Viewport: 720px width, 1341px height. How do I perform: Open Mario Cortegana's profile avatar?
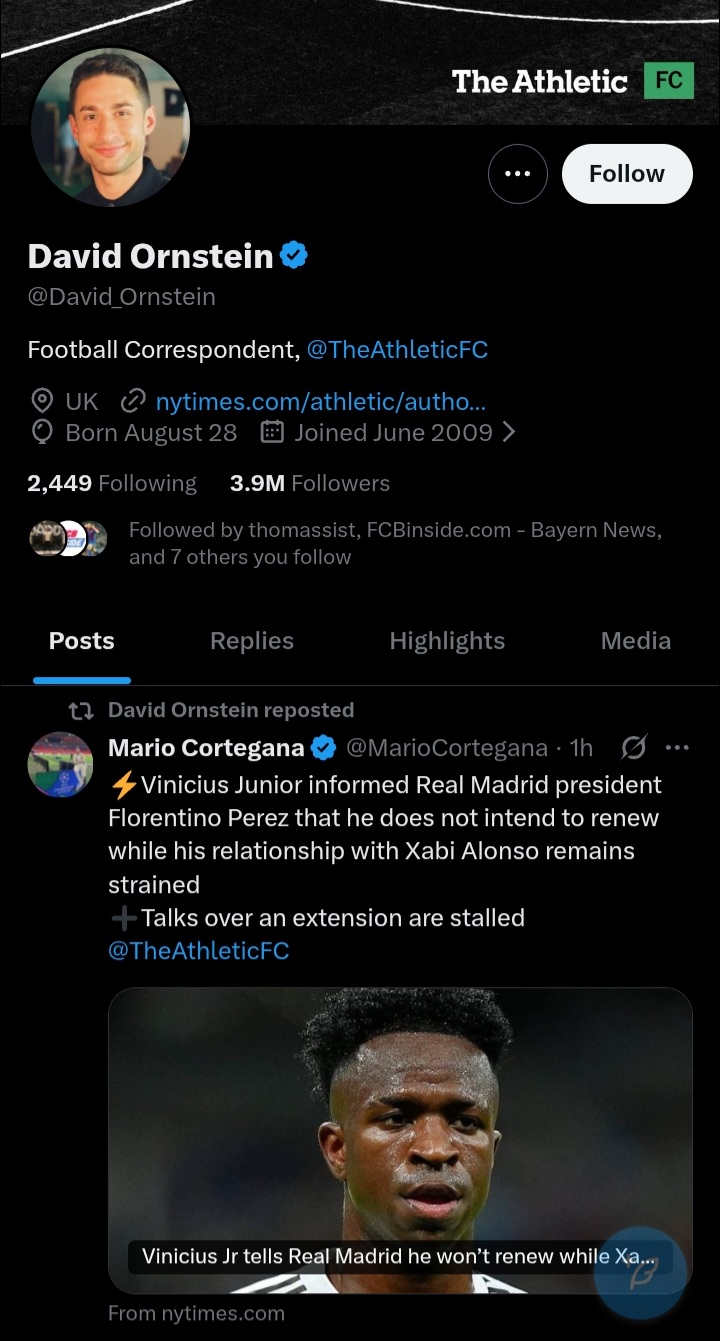pyautogui.click(x=60, y=764)
